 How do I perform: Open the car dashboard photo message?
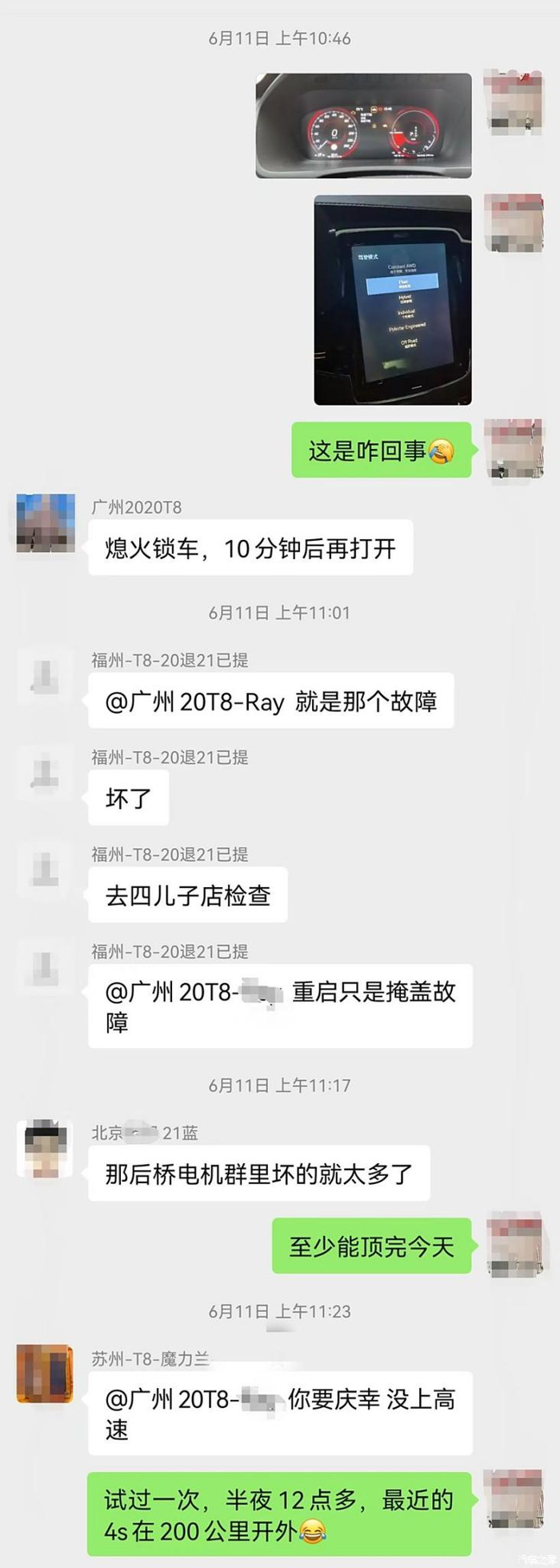point(363,126)
